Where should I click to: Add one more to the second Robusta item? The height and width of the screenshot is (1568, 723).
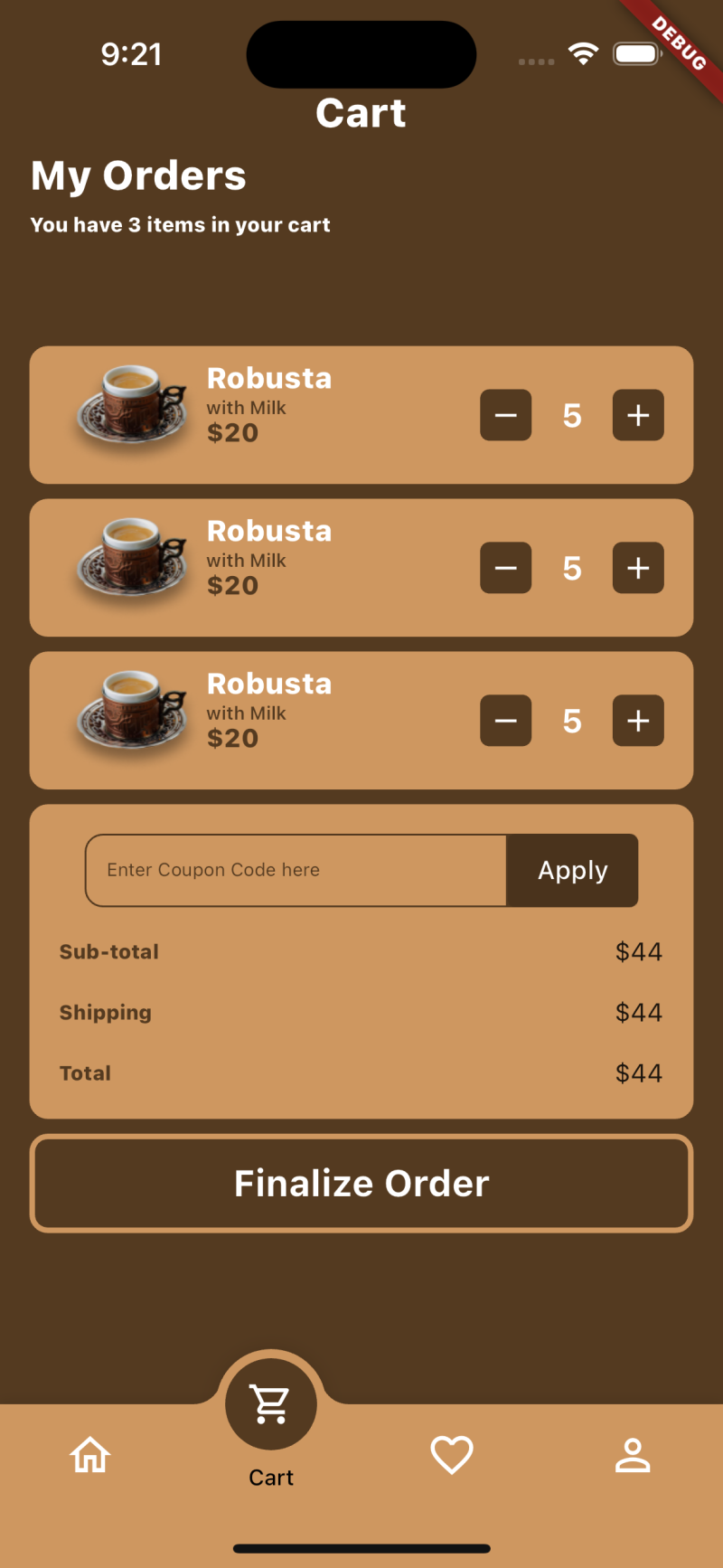[x=638, y=568]
